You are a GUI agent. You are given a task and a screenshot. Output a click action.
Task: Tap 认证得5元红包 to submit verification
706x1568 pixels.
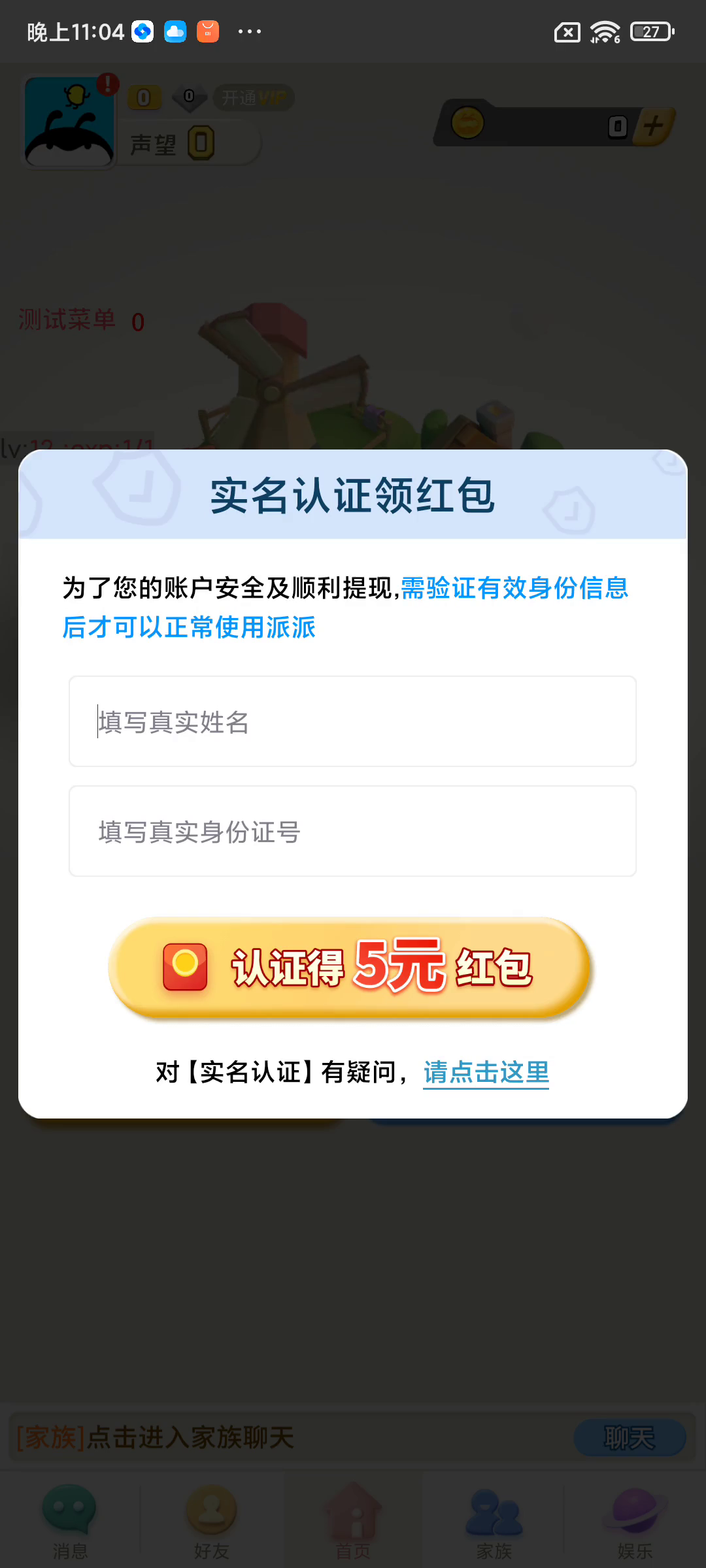click(x=350, y=967)
